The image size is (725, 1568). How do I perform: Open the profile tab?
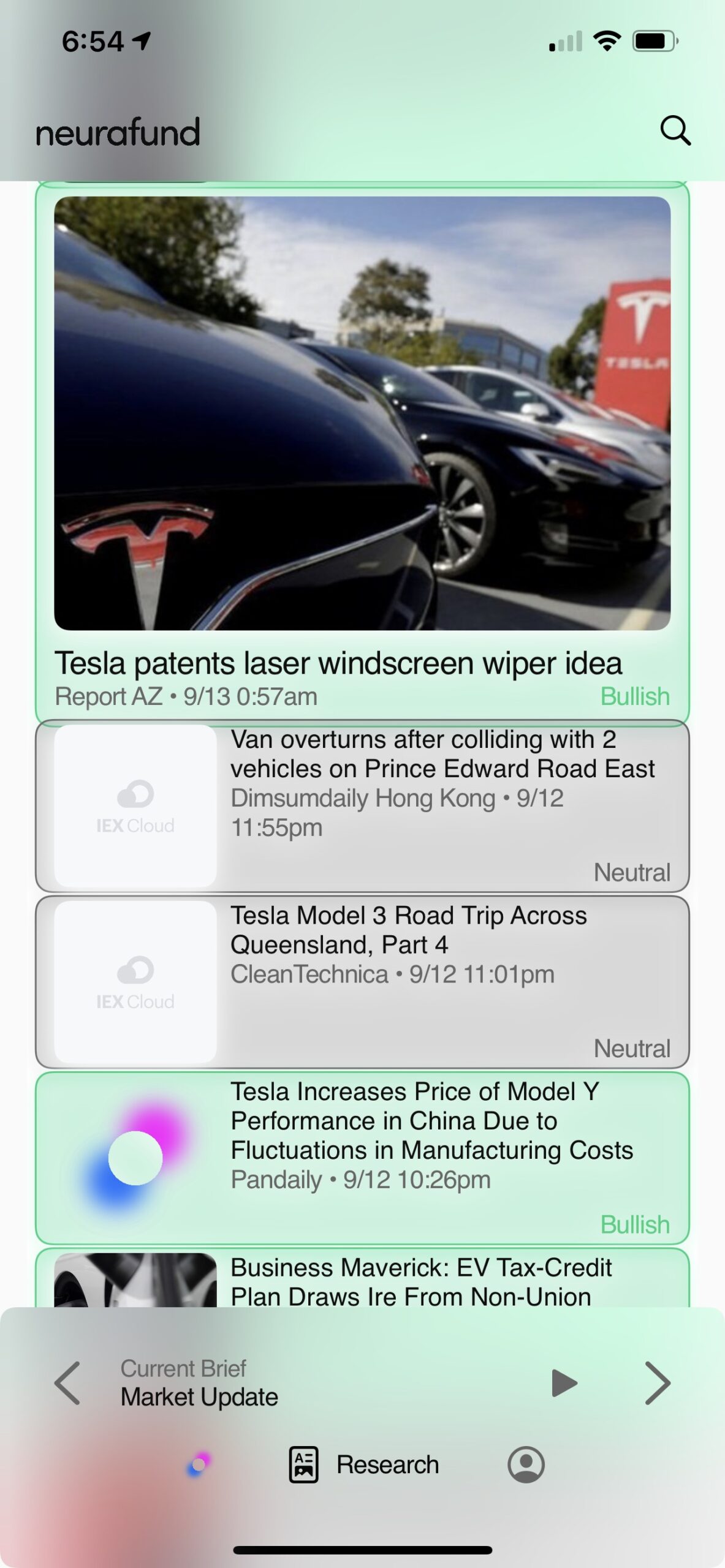[526, 1464]
